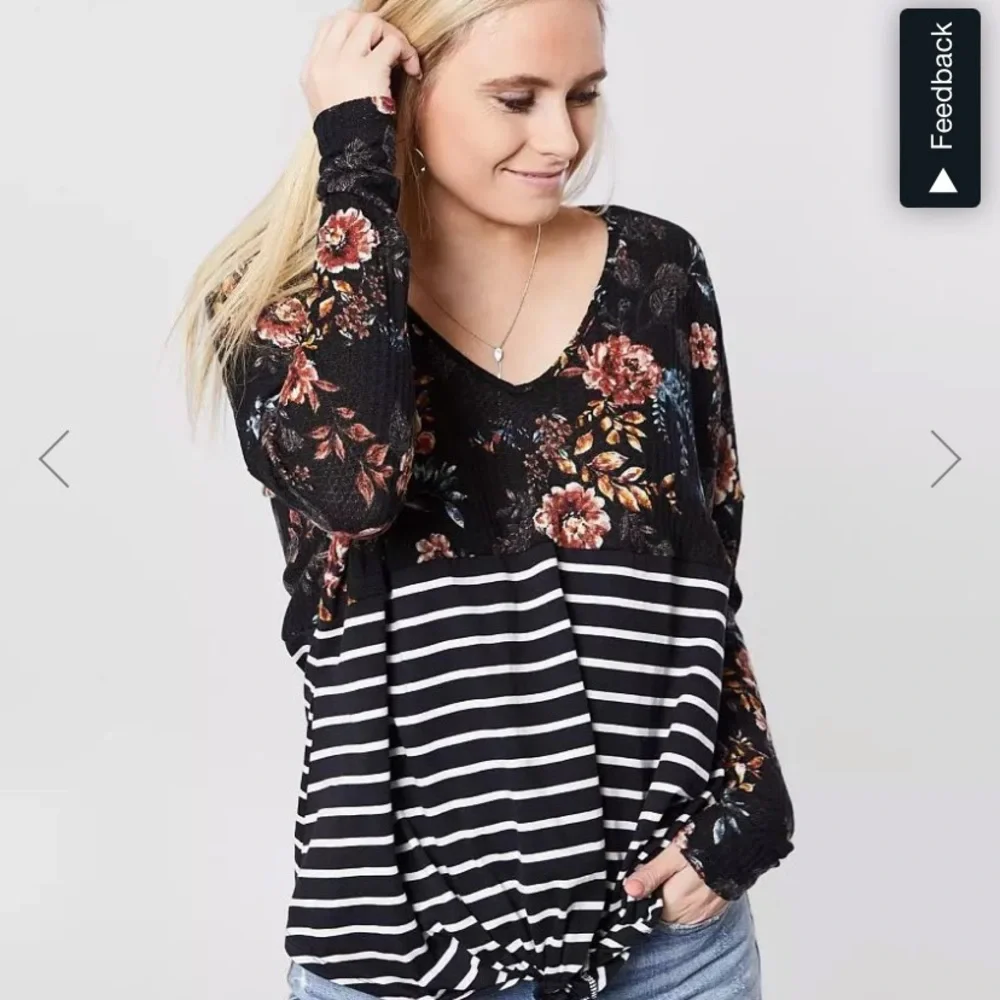The height and width of the screenshot is (1000, 1000).
Task: Open the Feedback tab
Action: tap(940, 108)
